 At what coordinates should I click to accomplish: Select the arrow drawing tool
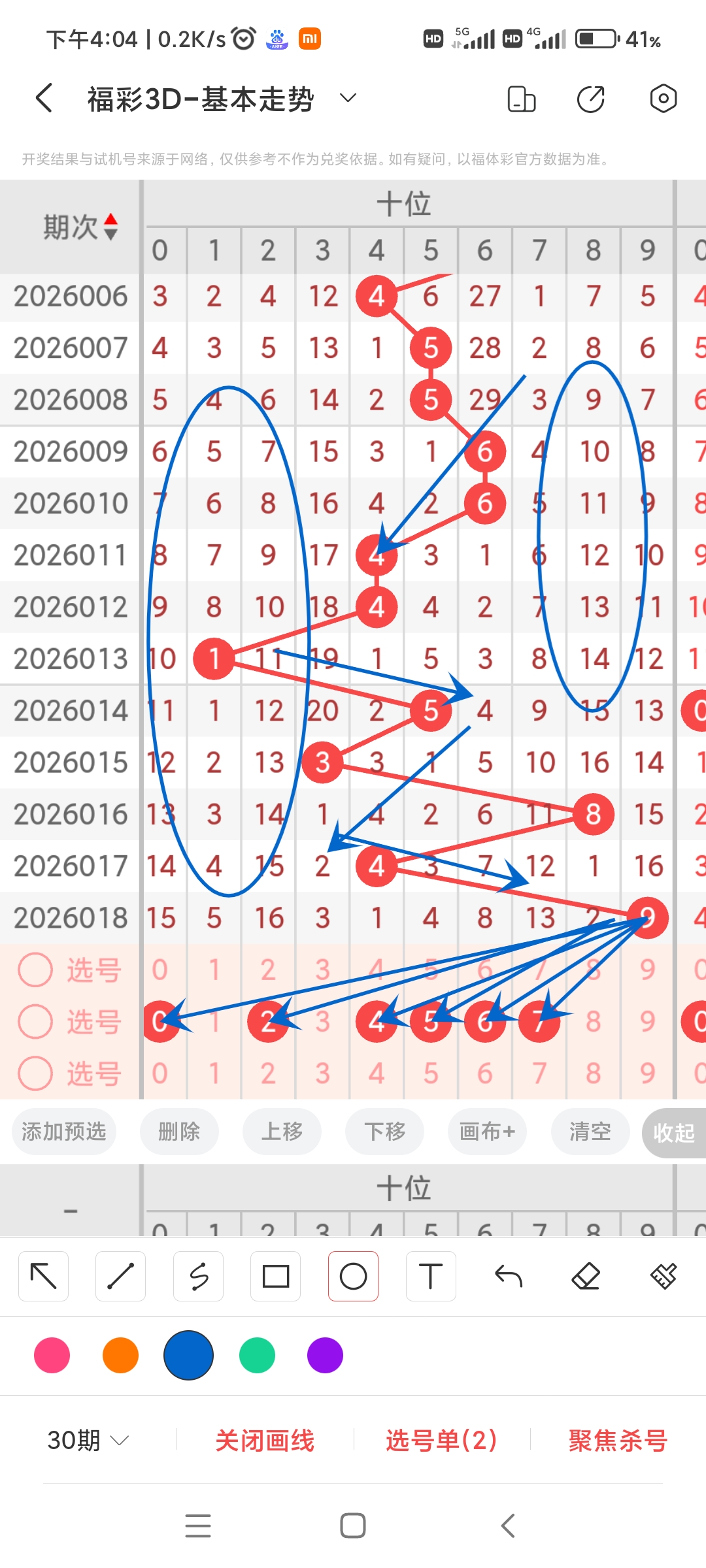coord(44,1276)
